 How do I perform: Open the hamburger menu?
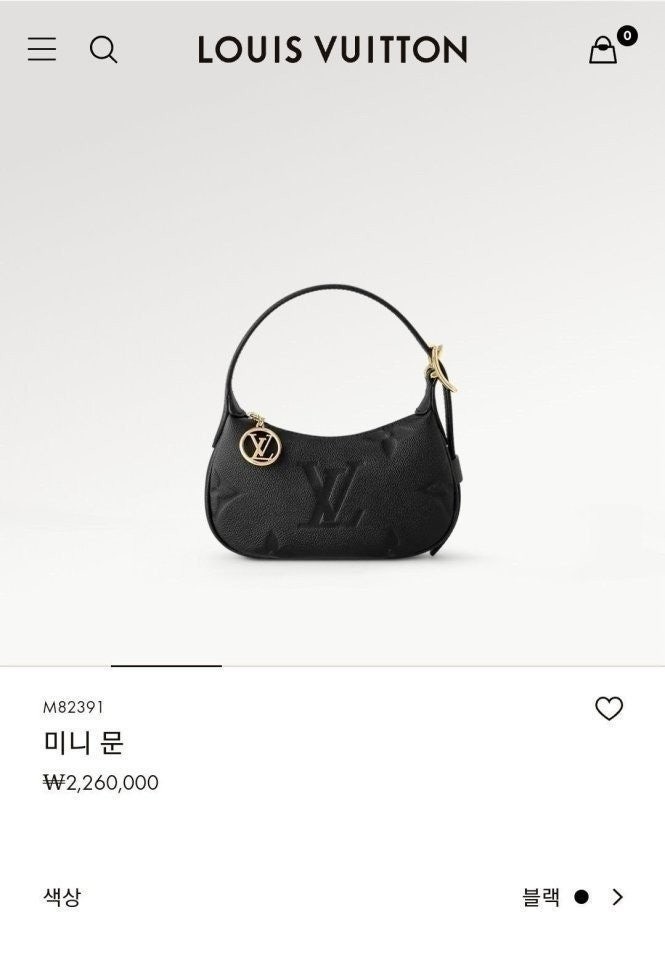42,49
